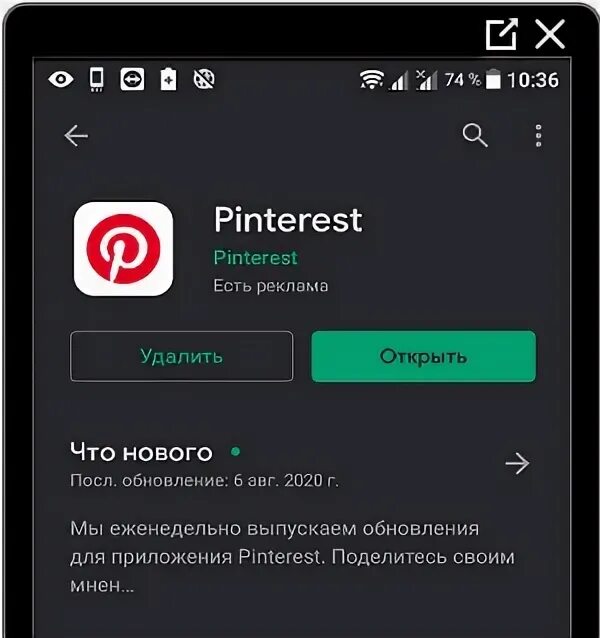Screen dimensions: 600x638
Task: Go back from the Pinterest app page
Action: pos(76,137)
